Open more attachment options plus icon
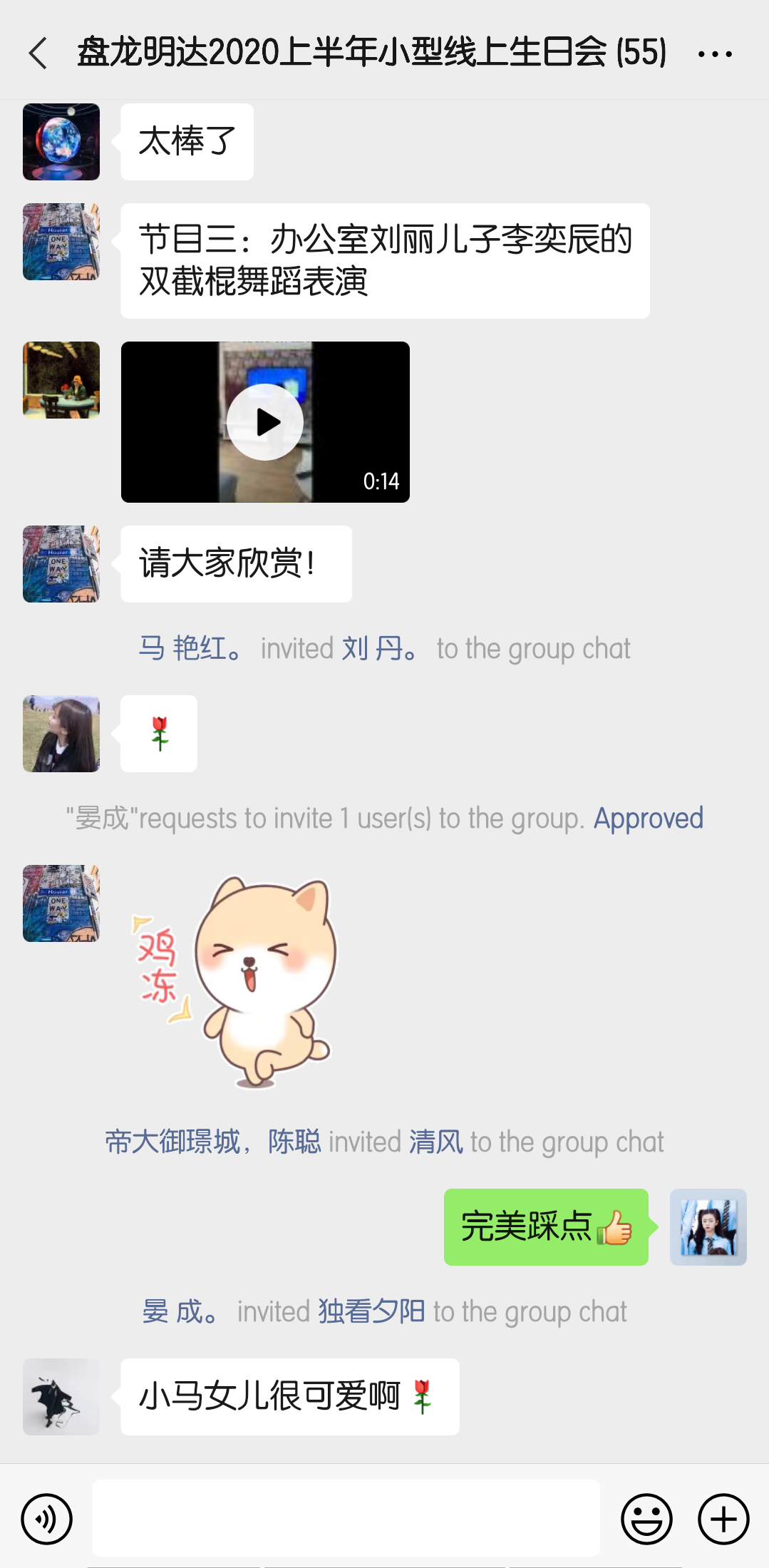This screenshot has width=769, height=1568. click(723, 1520)
